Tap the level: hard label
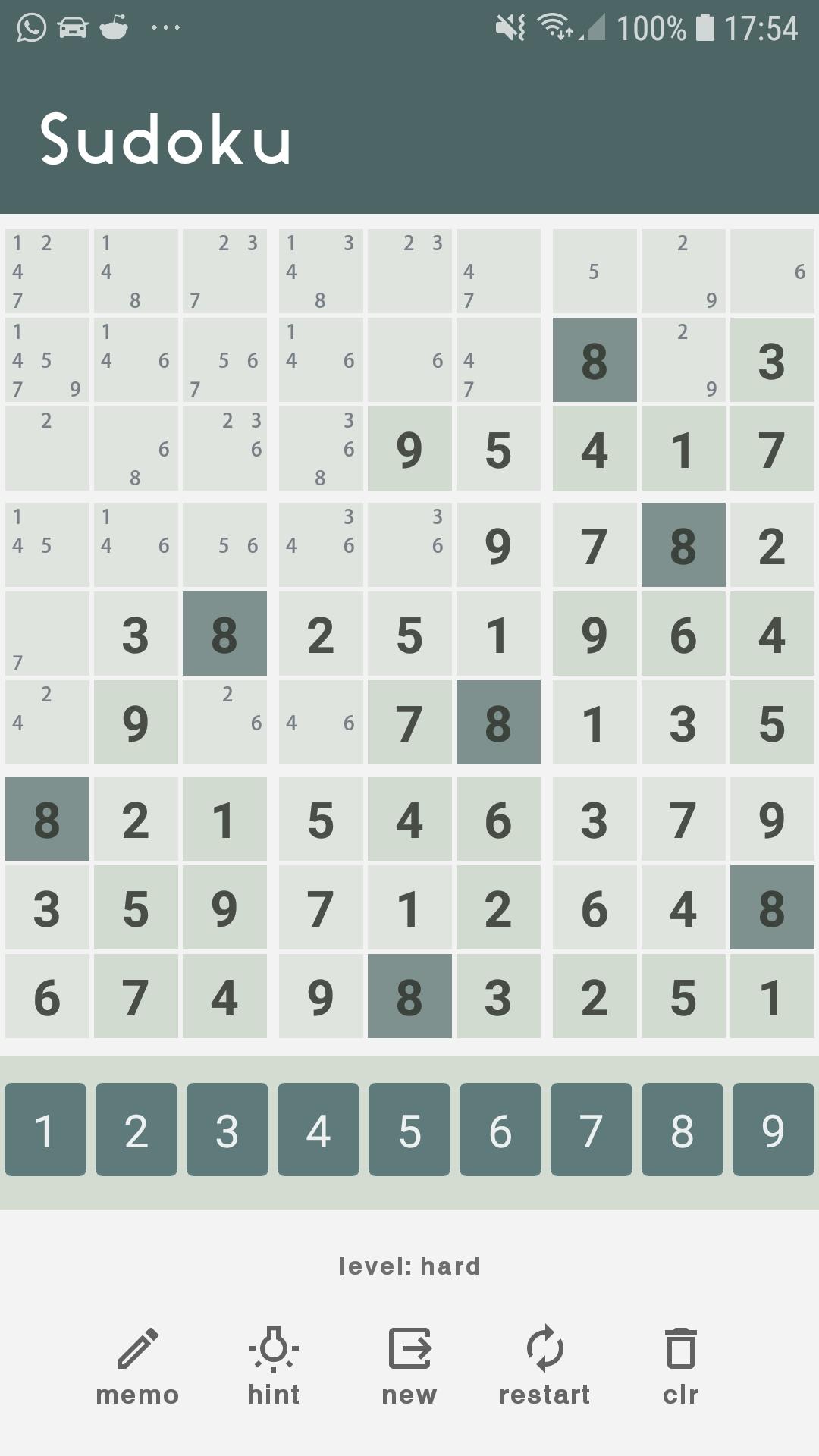 pos(409,1265)
